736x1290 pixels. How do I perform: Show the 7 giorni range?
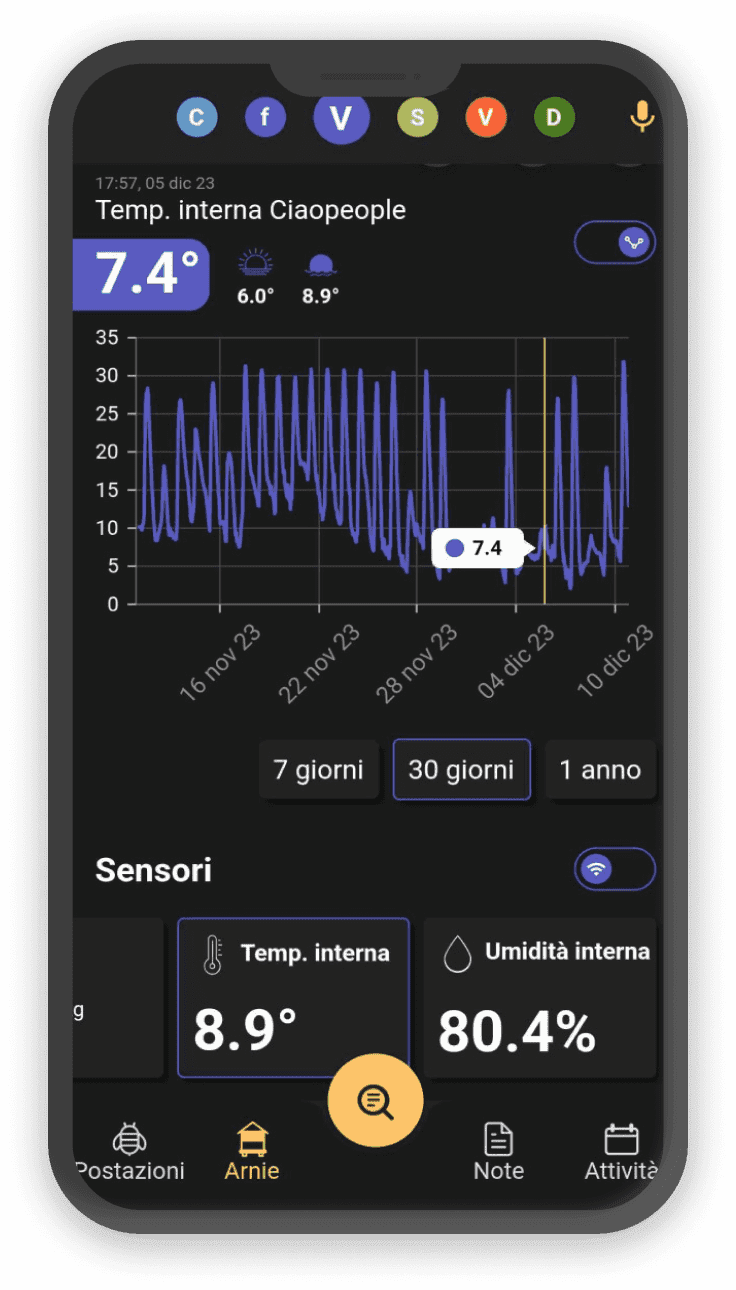coord(319,770)
